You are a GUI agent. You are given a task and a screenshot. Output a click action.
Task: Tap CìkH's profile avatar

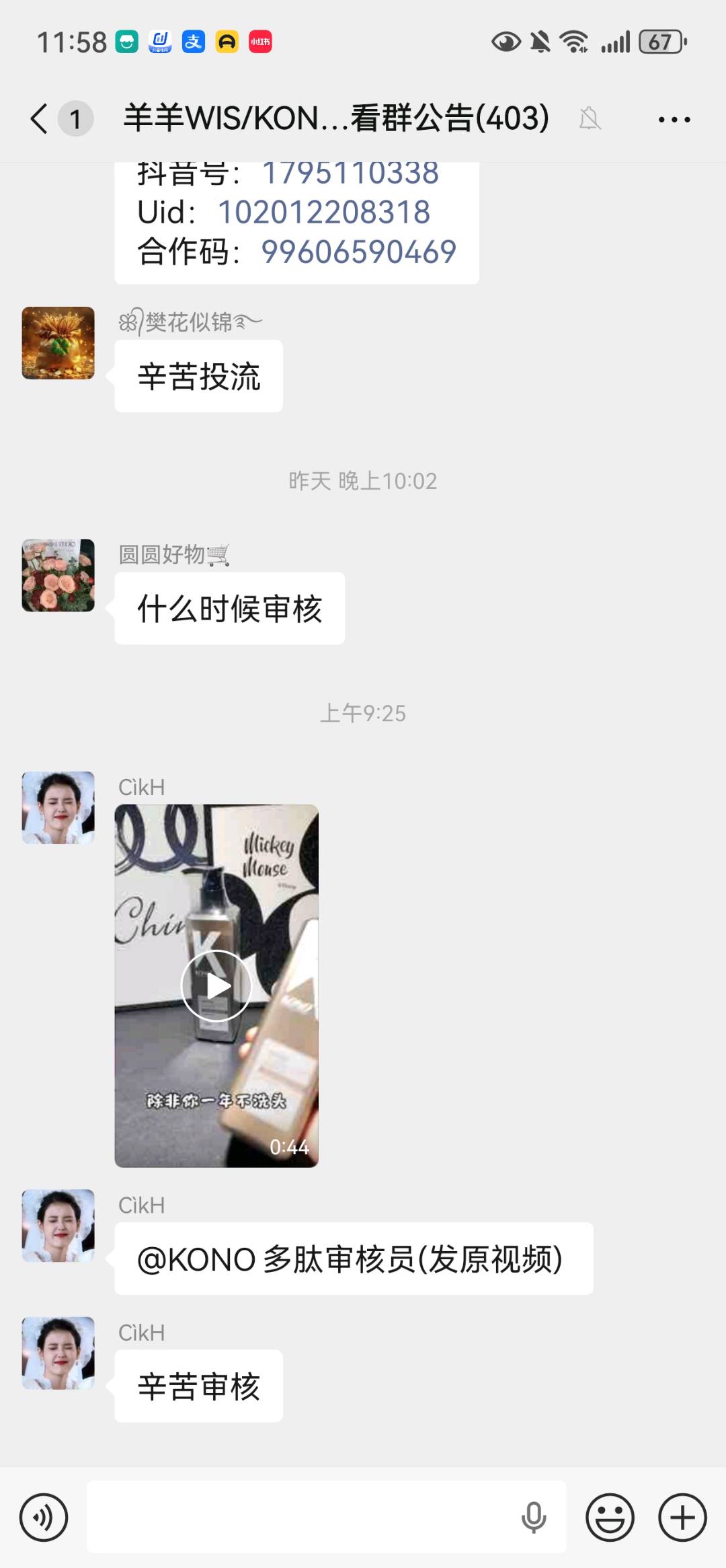click(58, 807)
